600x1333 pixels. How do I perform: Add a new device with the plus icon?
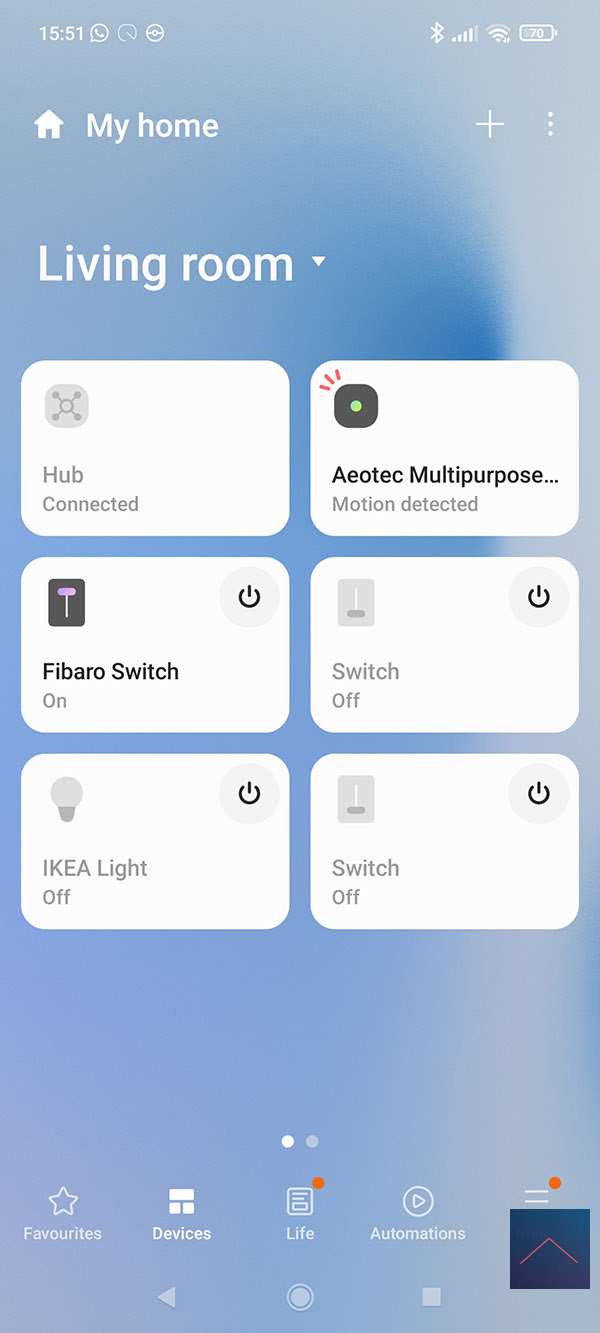pyautogui.click(x=489, y=125)
